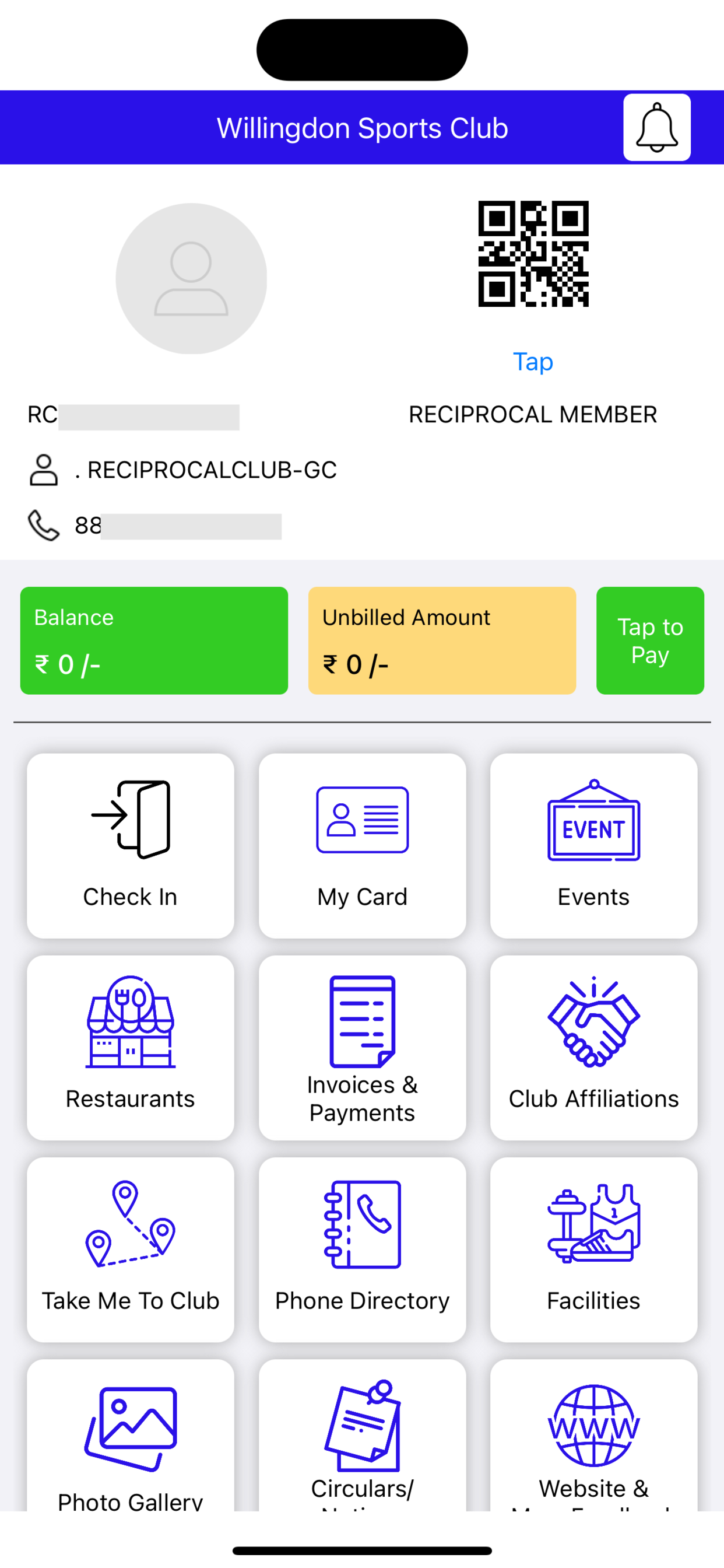Open Take Me To Club navigation
The height and width of the screenshot is (1568, 724).
[x=129, y=1248]
